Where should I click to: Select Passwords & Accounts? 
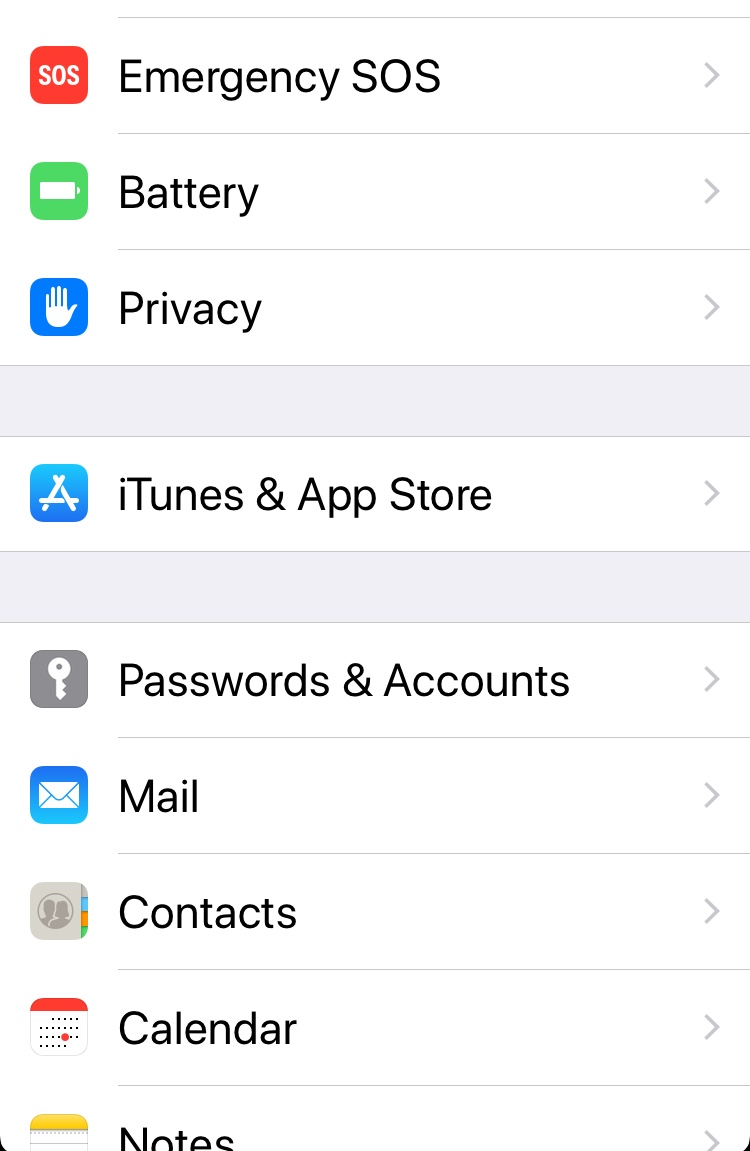click(375, 680)
